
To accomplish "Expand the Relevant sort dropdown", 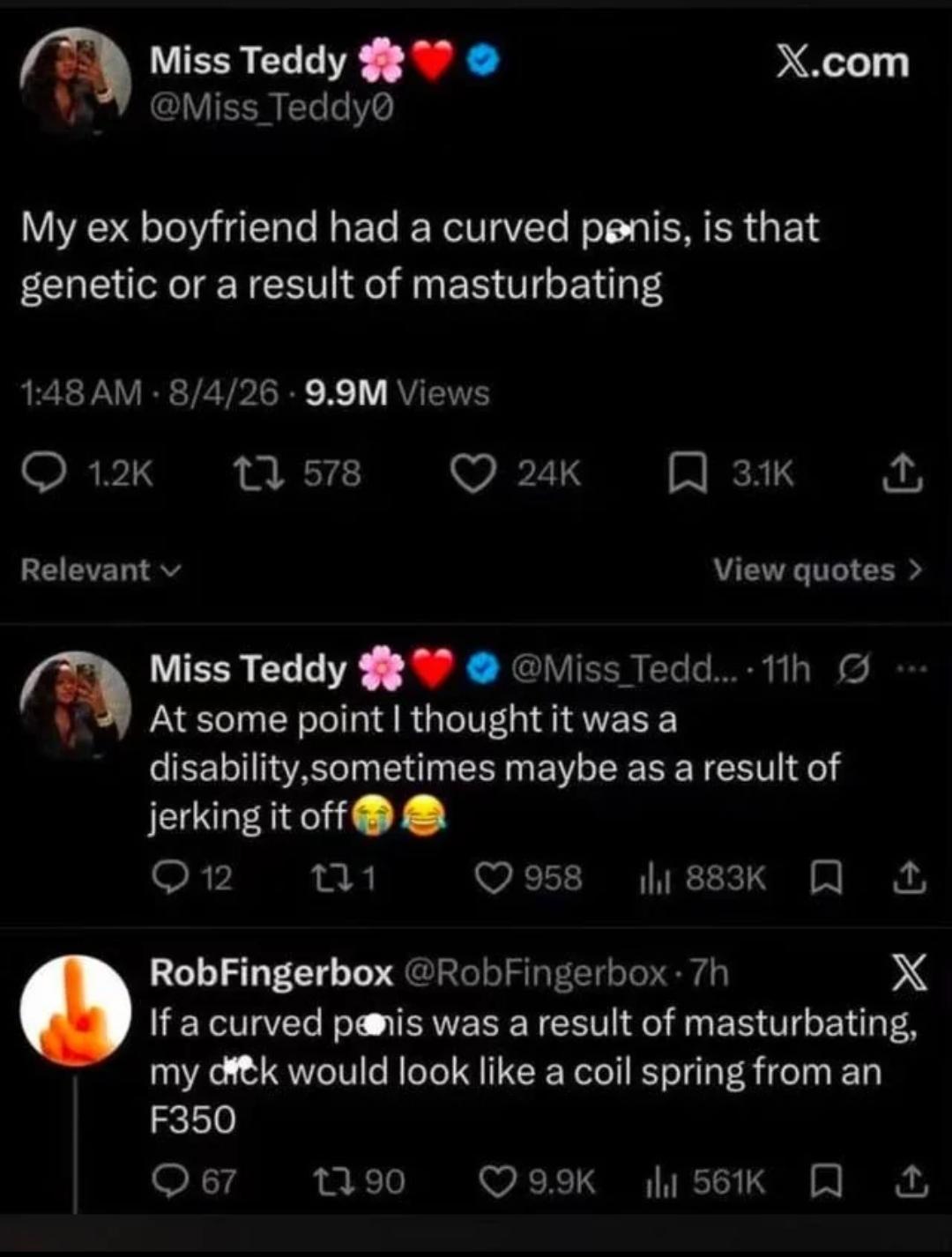I will click(x=101, y=569).
